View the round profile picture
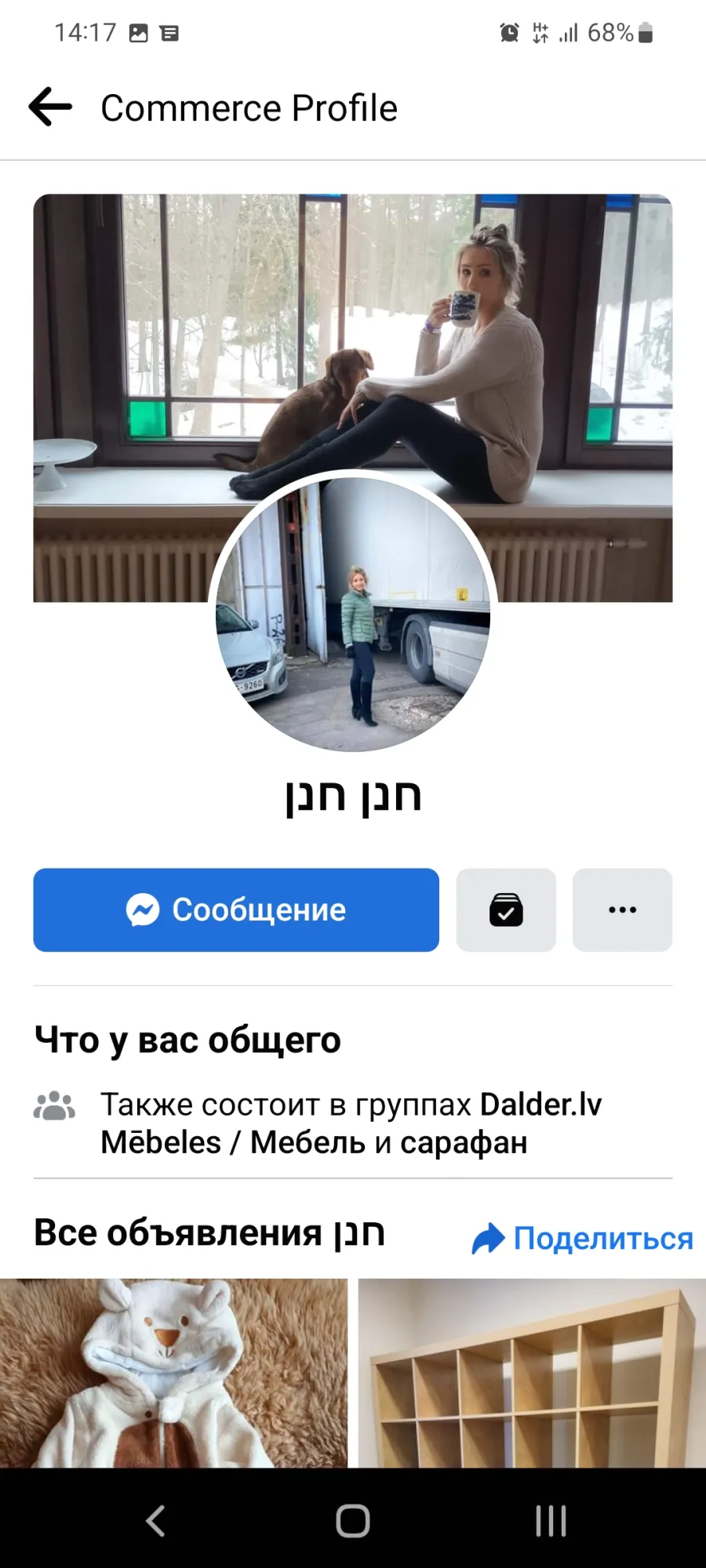706x1568 pixels. [x=353, y=614]
